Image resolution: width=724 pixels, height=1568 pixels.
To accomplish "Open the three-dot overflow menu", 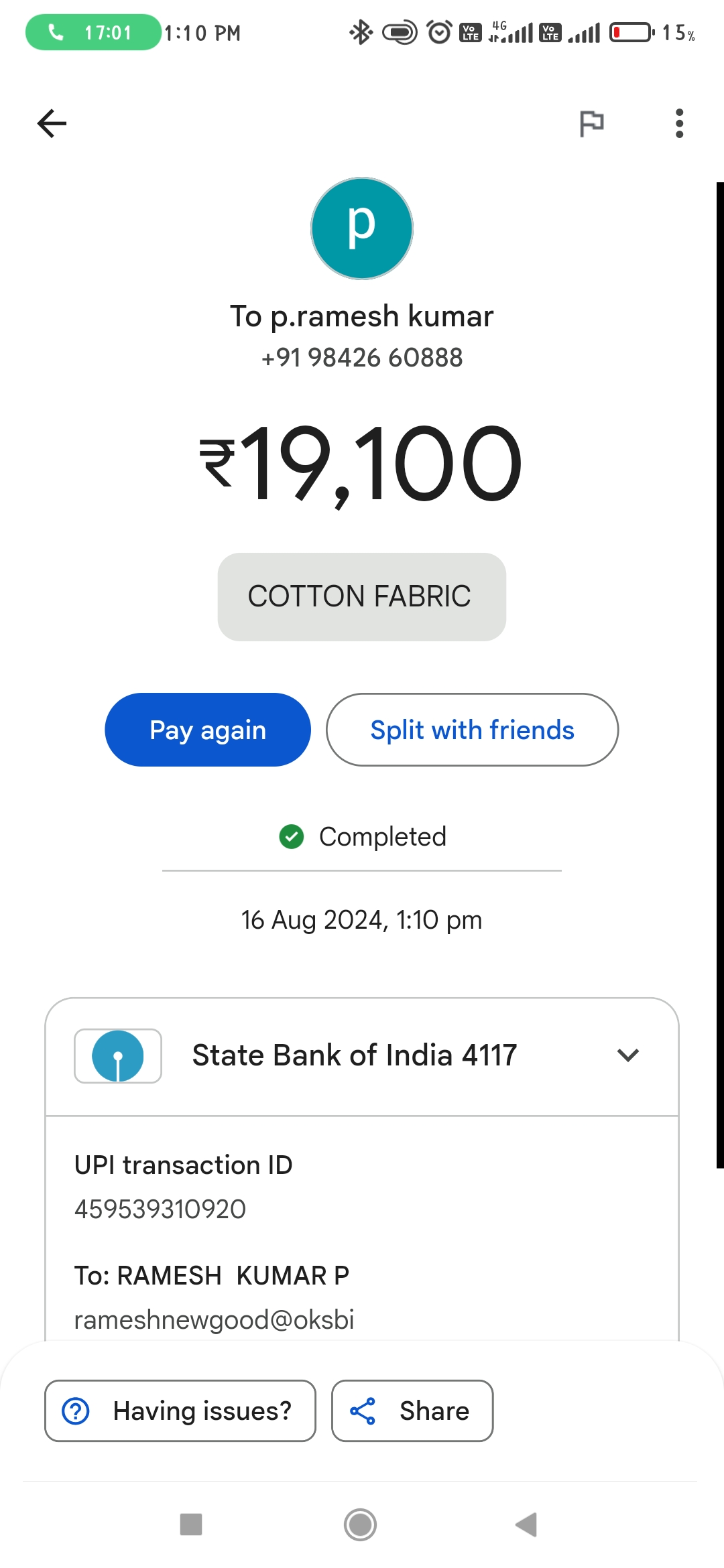I will point(679,123).
